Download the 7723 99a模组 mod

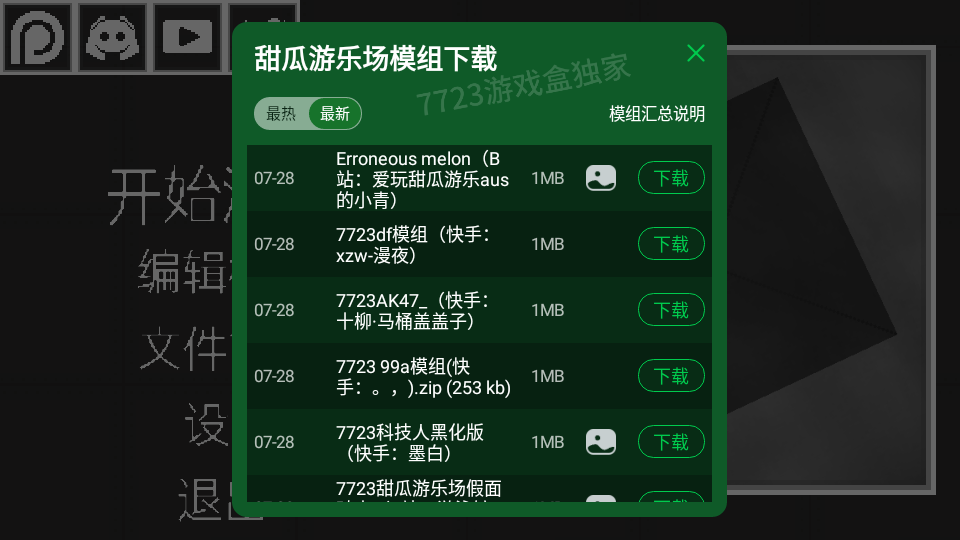tap(671, 376)
